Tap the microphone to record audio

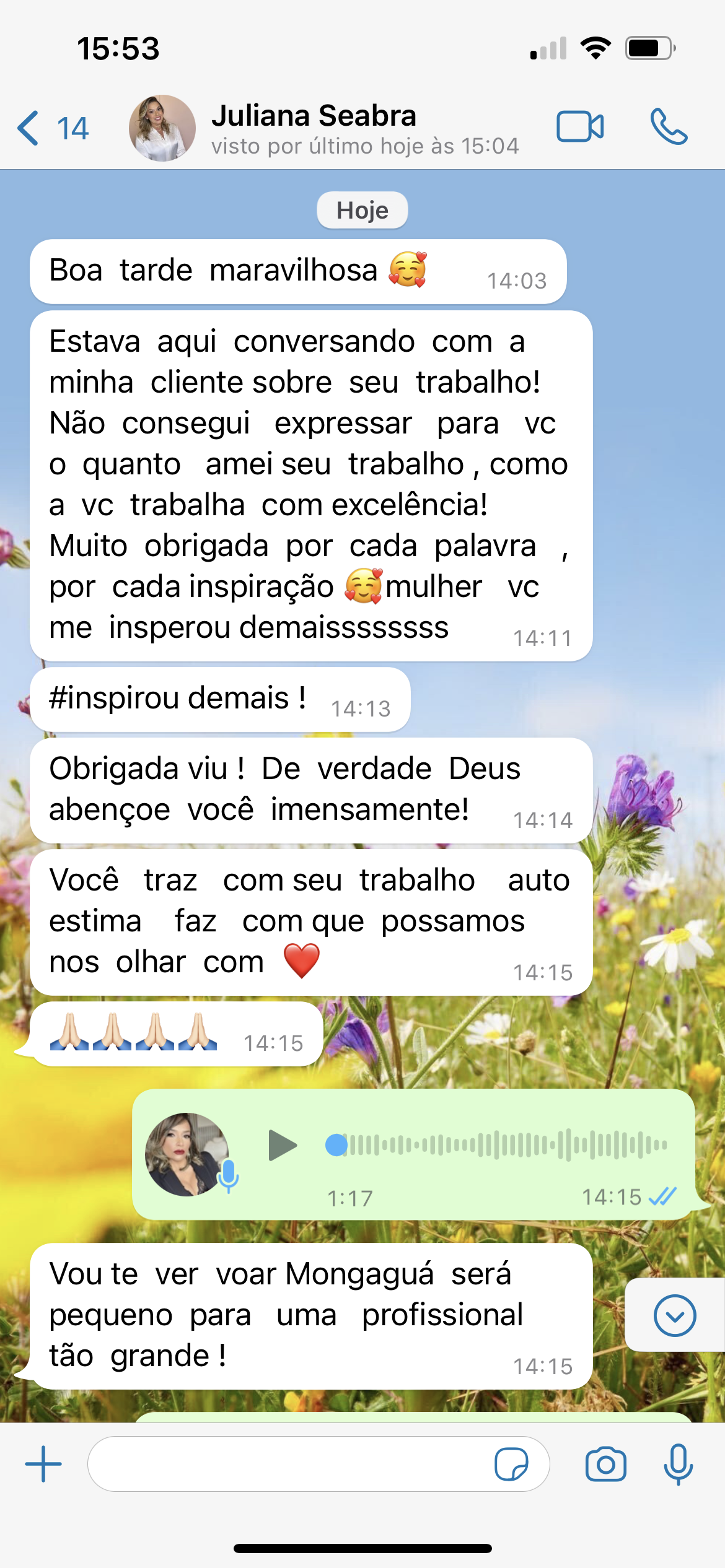pos(678,1464)
